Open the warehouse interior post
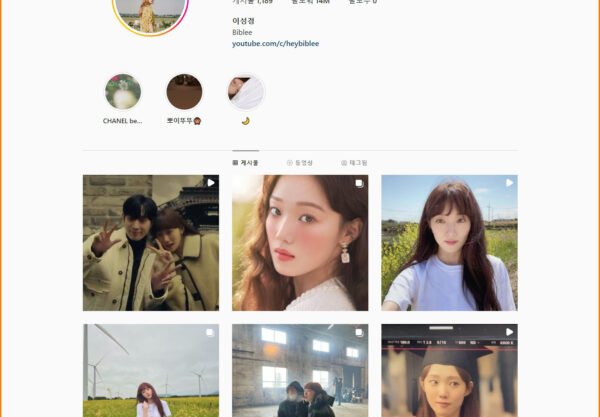The image size is (600, 417). [x=300, y=371]
